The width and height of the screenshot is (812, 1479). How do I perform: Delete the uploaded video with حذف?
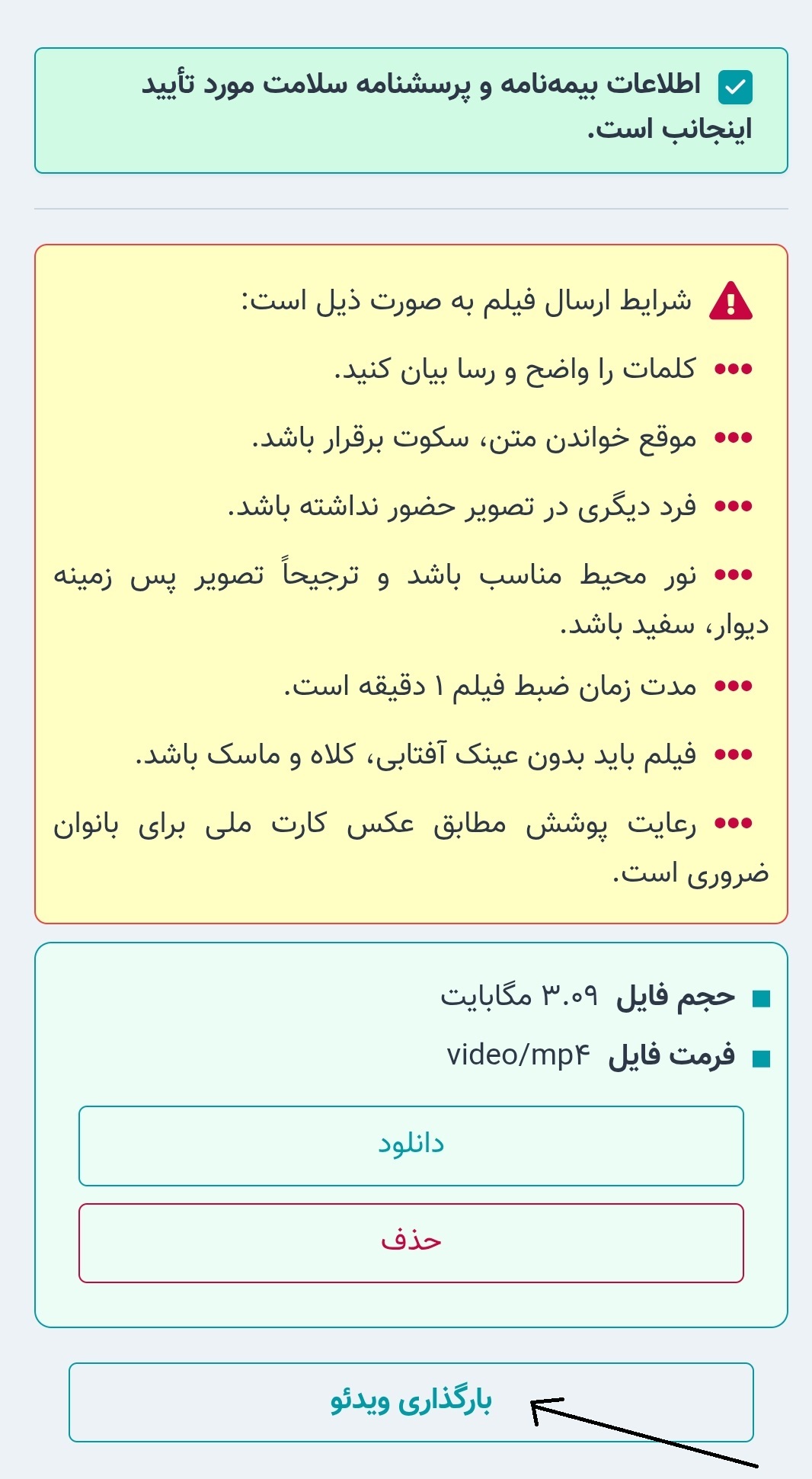pos(411,1243)
